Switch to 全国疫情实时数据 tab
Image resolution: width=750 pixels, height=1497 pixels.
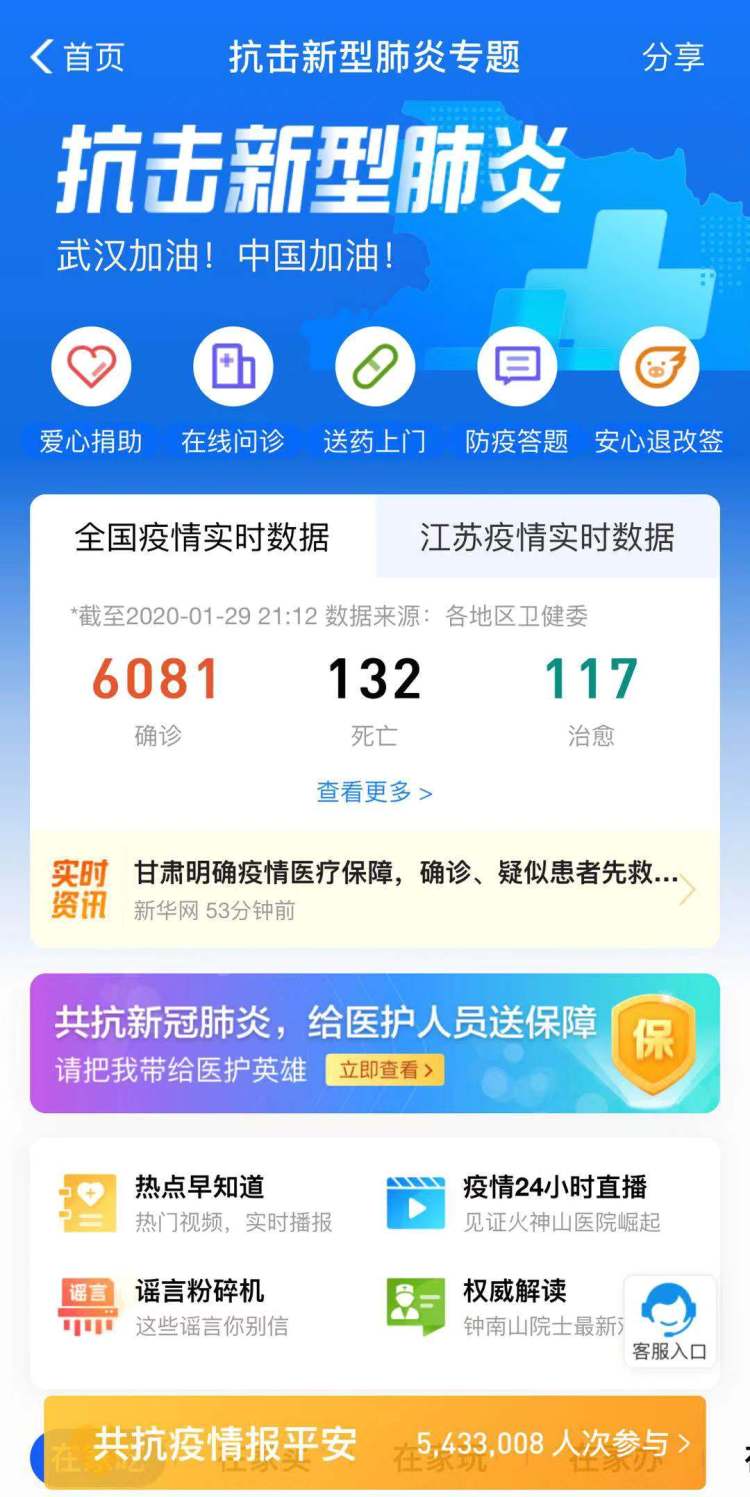[x=202, y=537]
